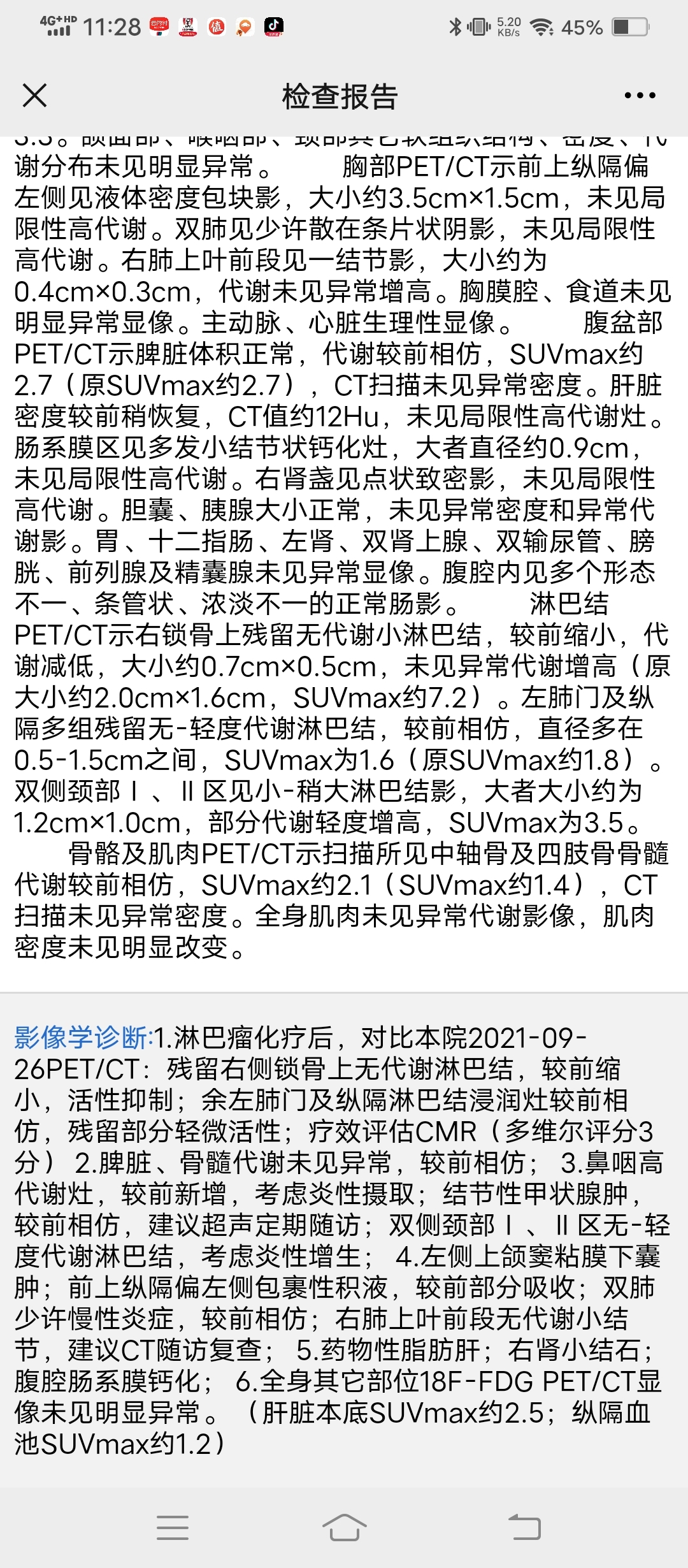Tap the system home button

[344, 1528]
